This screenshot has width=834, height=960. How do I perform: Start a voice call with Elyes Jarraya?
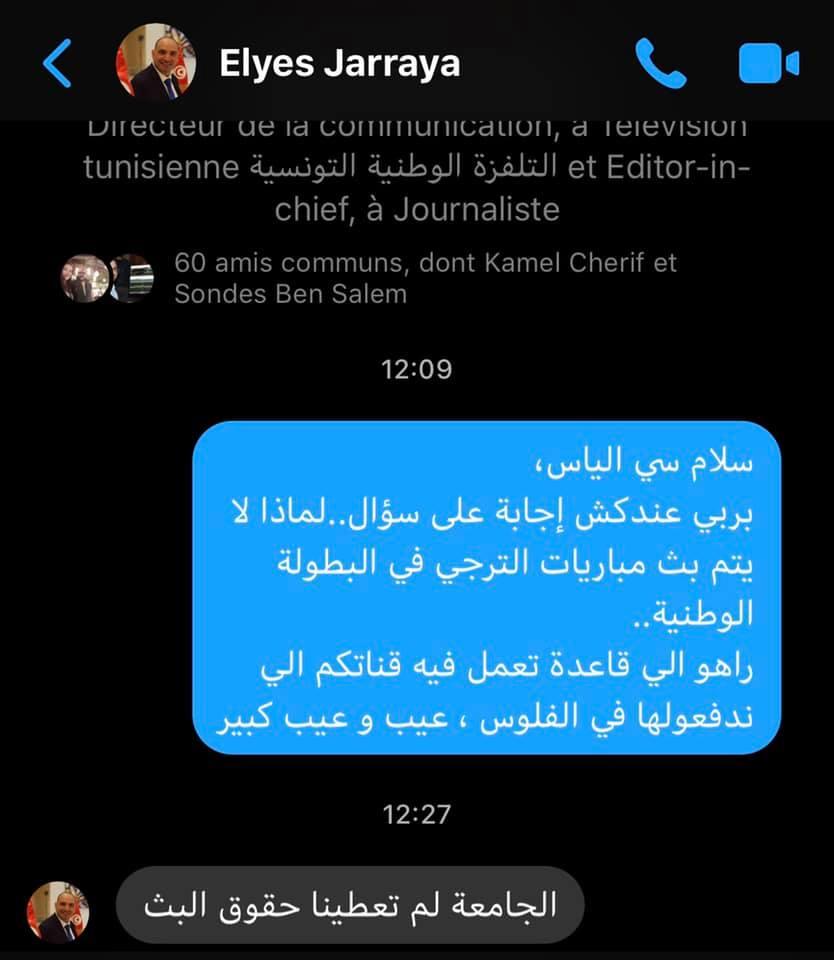[660, 63]
